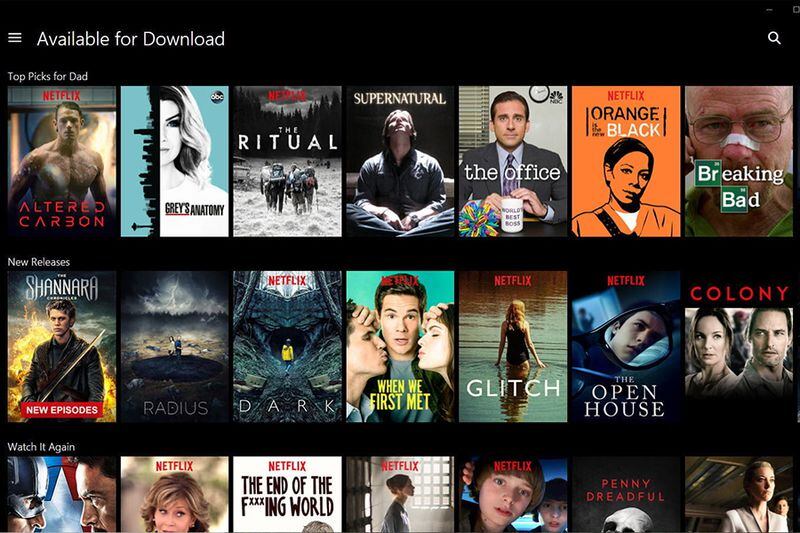Open The End of the F***ing World

tap(287, 495)
